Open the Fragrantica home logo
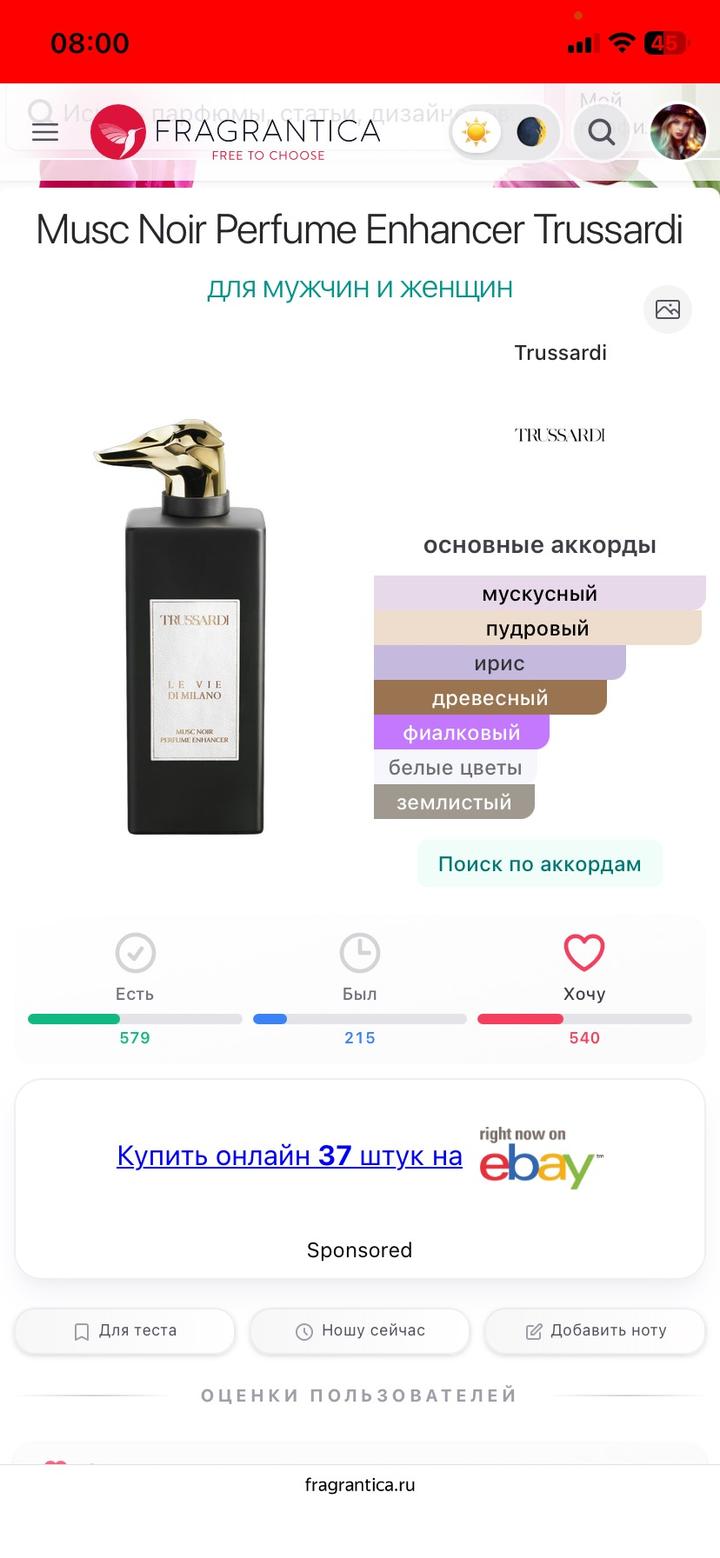This screenshot has width=720, height=1558. pyautogui.click(x=236, y=133)
